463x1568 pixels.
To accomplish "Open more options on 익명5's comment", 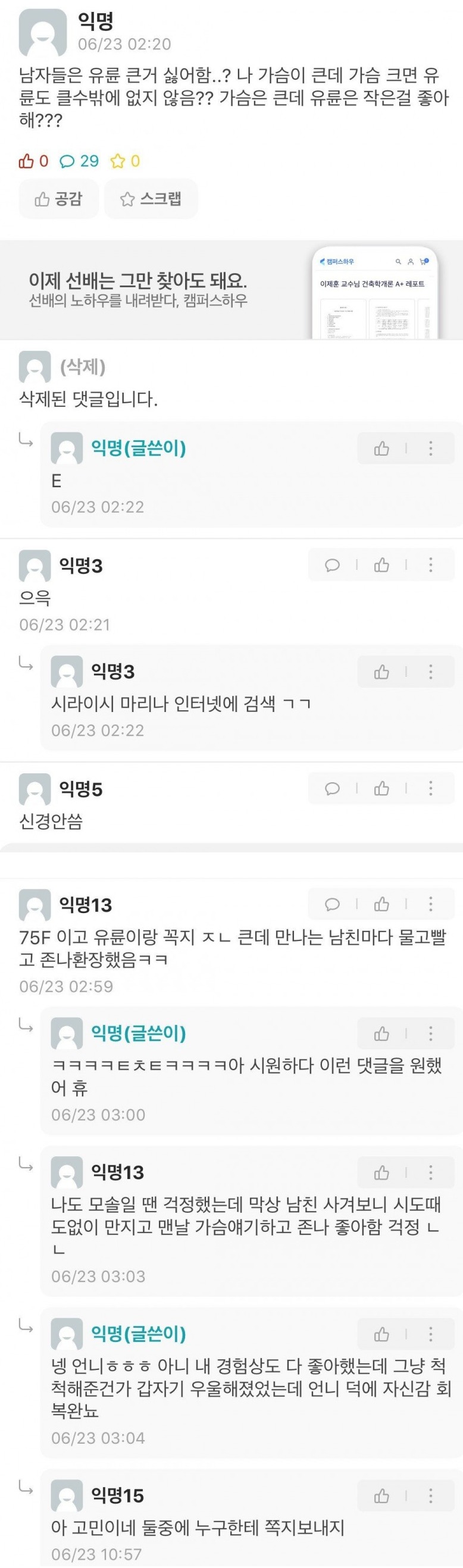I will tap(431, 789).
